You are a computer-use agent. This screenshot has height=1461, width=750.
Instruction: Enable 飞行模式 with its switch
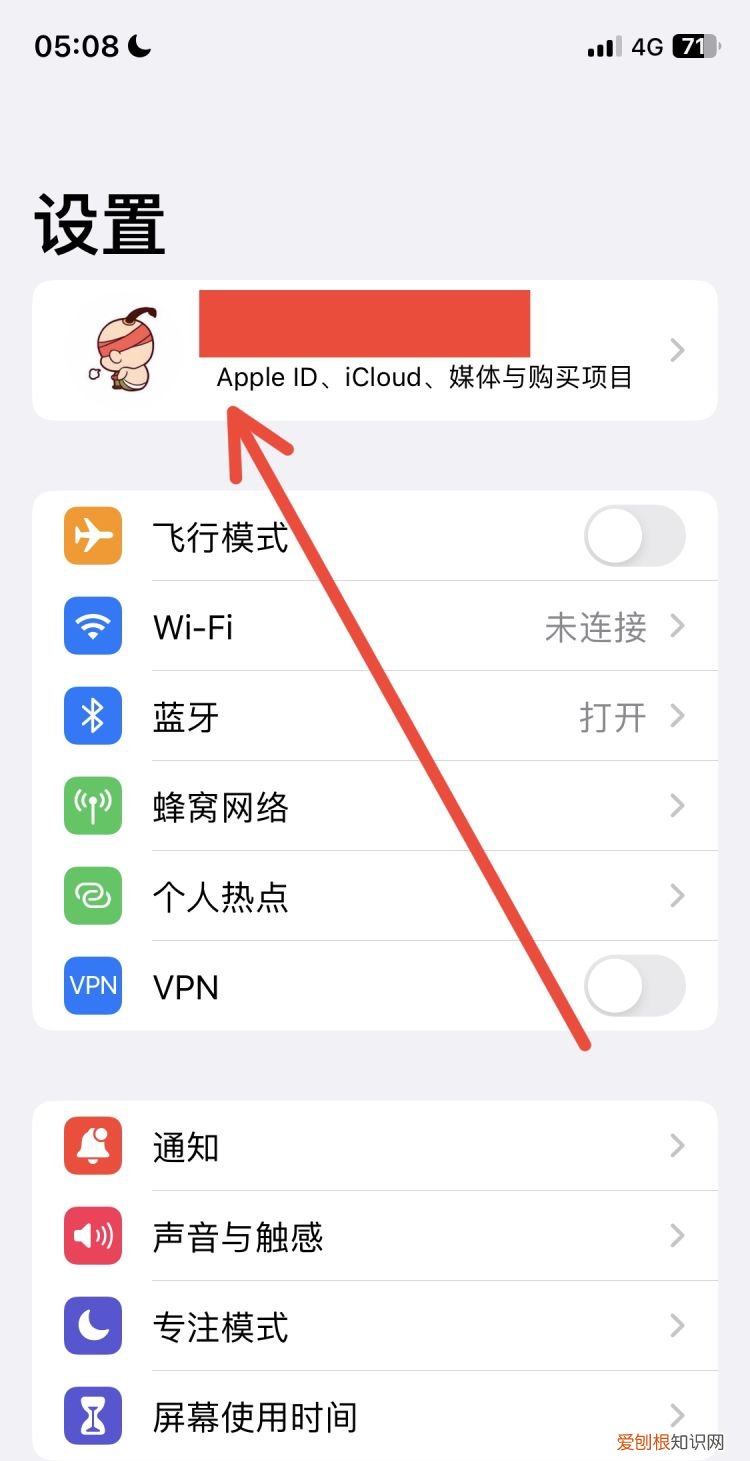pos(634,536)
